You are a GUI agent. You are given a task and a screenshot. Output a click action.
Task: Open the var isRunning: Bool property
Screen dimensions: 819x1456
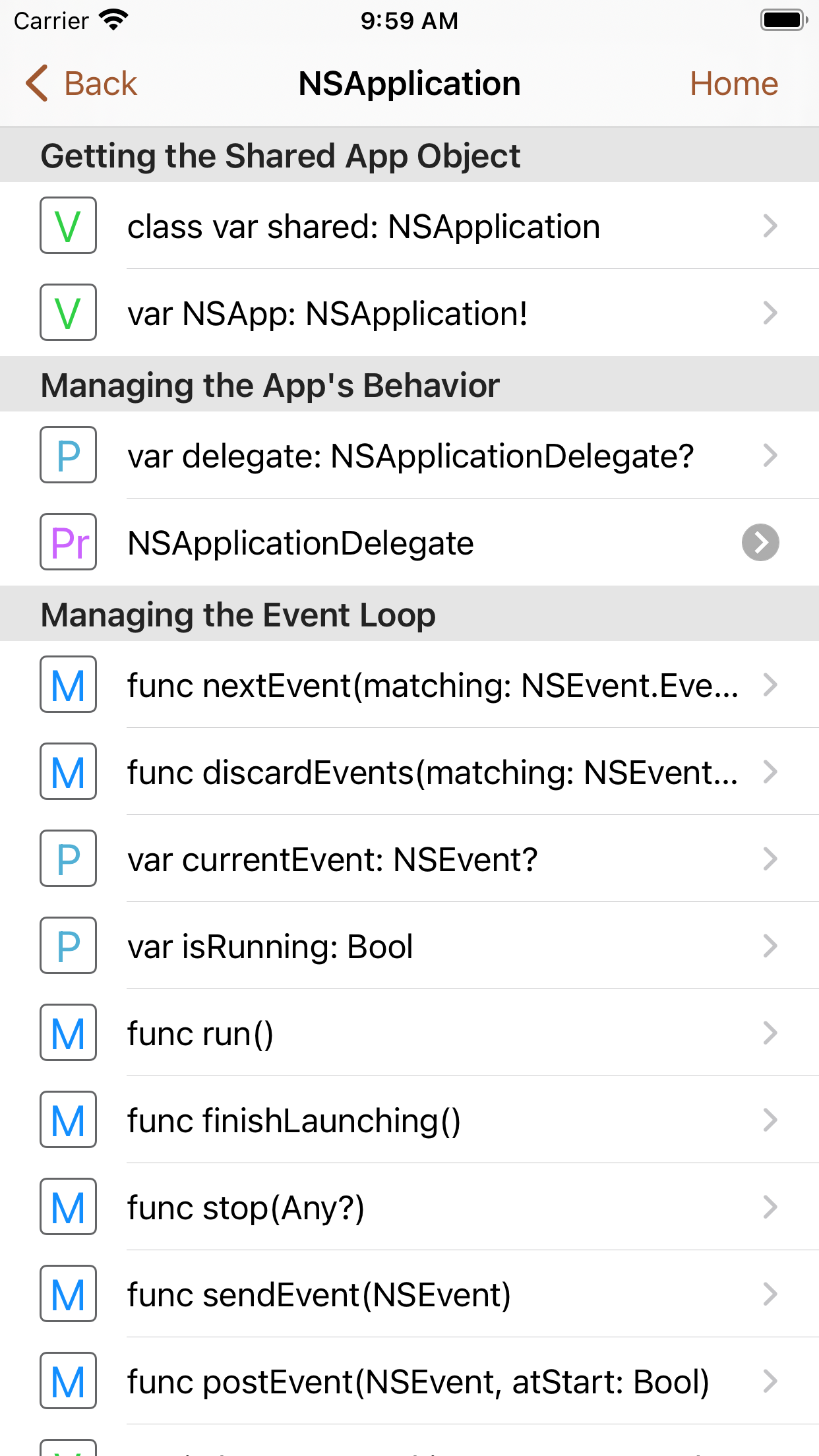(409, 946)
